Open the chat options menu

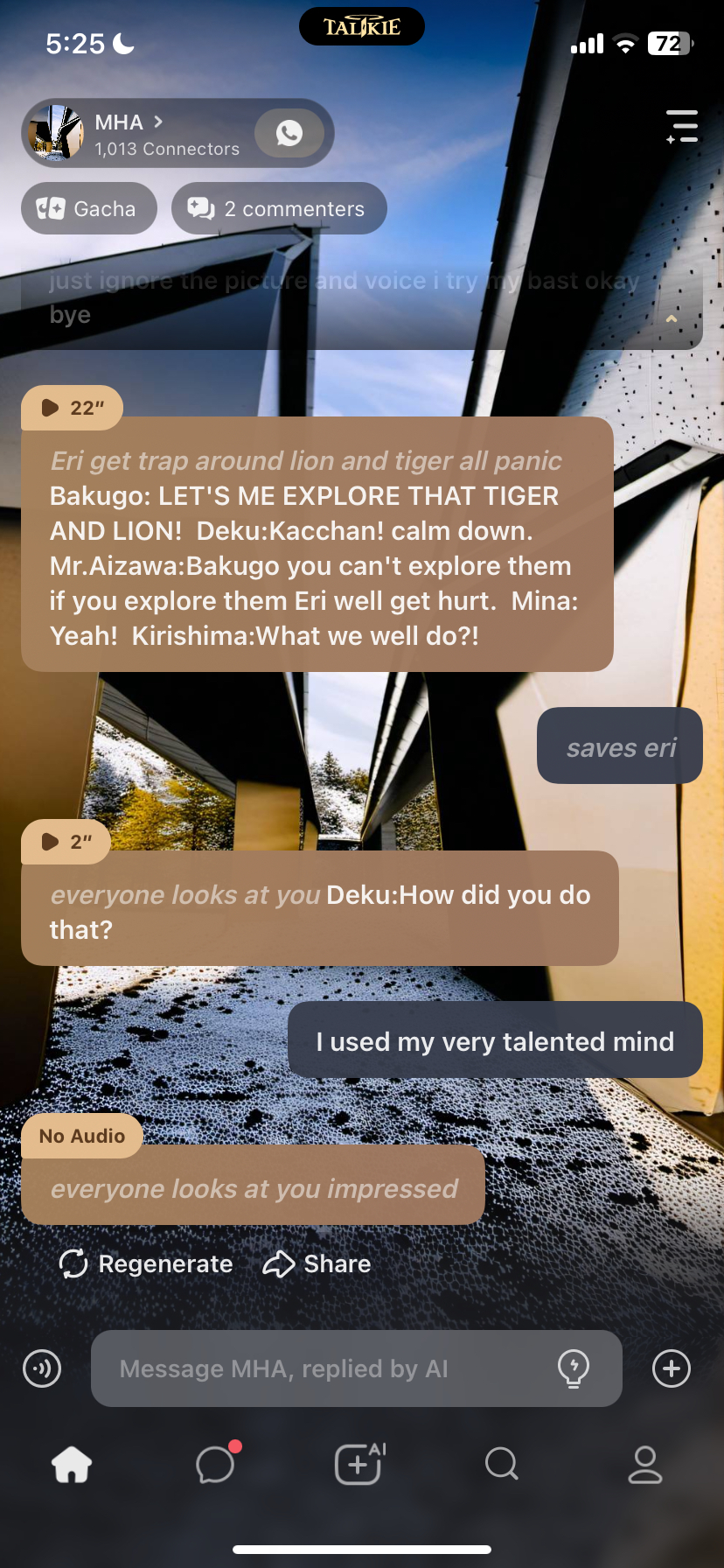coord(681,127)
